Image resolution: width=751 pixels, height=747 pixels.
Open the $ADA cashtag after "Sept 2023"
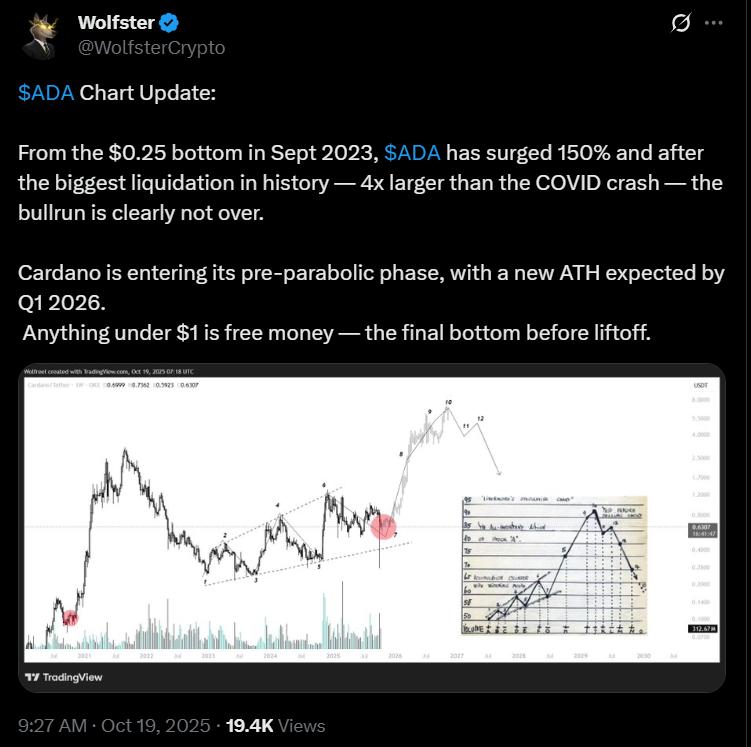click(x=412, y=153)
